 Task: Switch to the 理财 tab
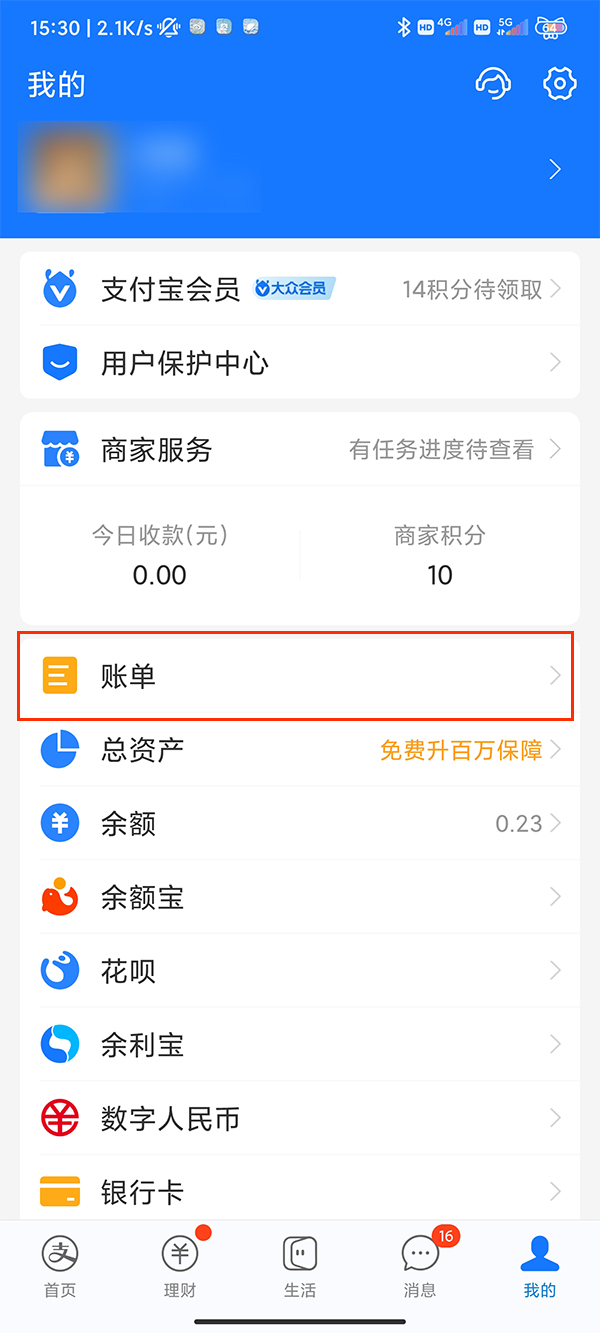click(180, 1265)
